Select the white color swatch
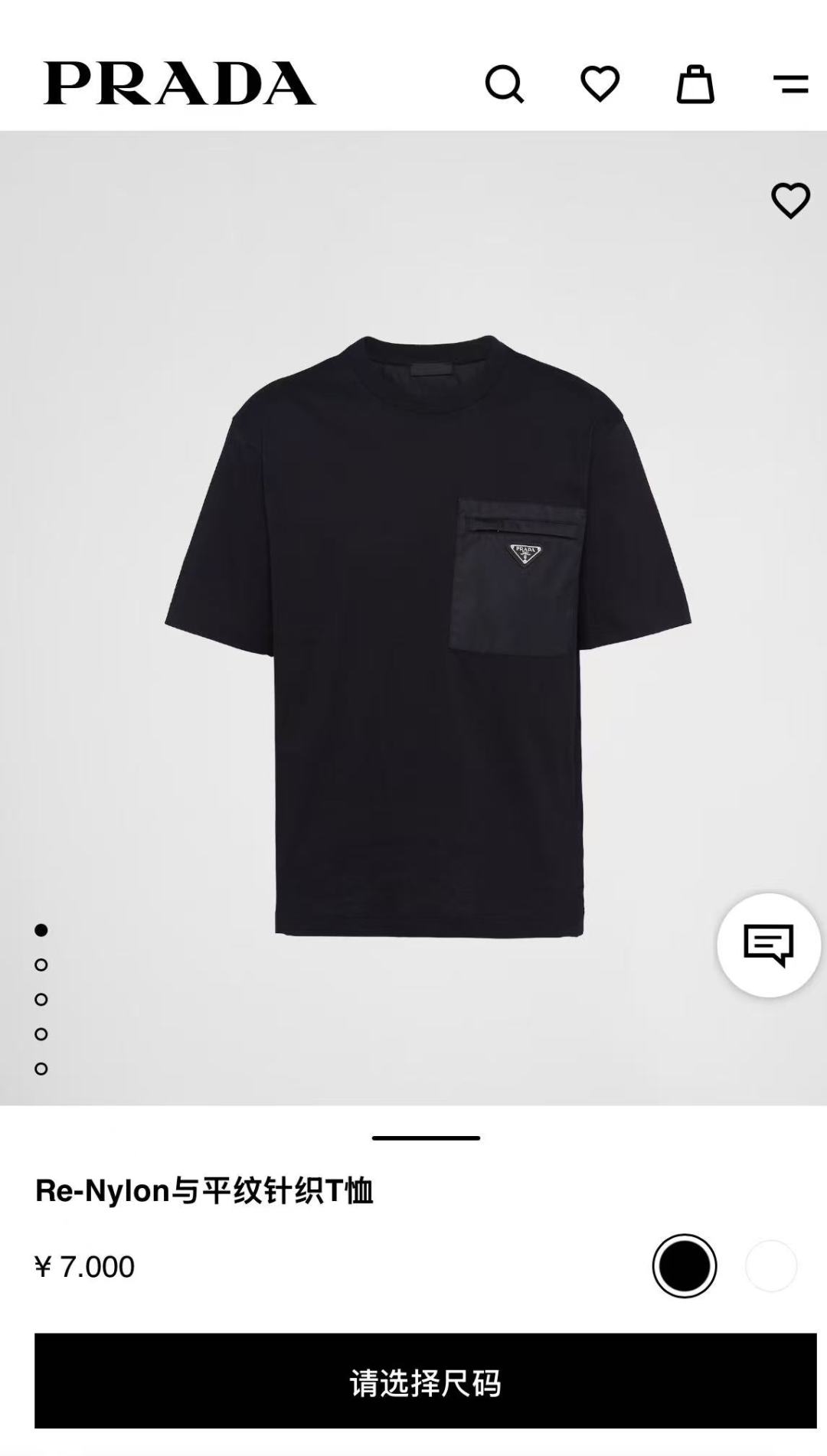 (770, 1265)
